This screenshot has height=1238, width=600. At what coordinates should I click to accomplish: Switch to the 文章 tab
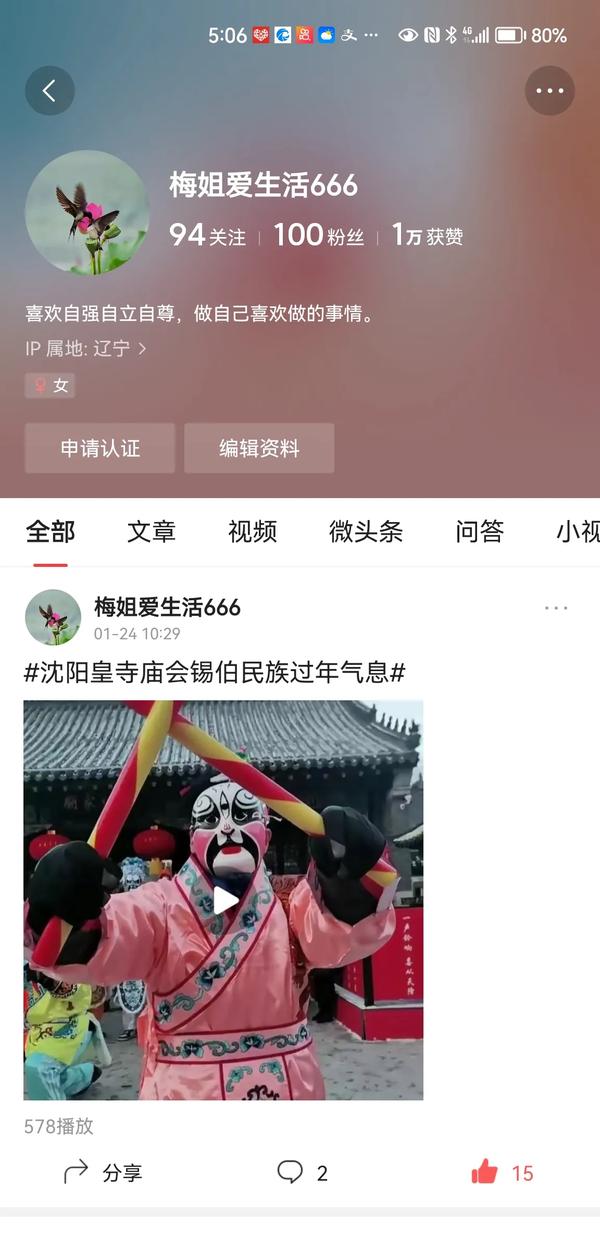pyautogui.click(x=151, y=531)
